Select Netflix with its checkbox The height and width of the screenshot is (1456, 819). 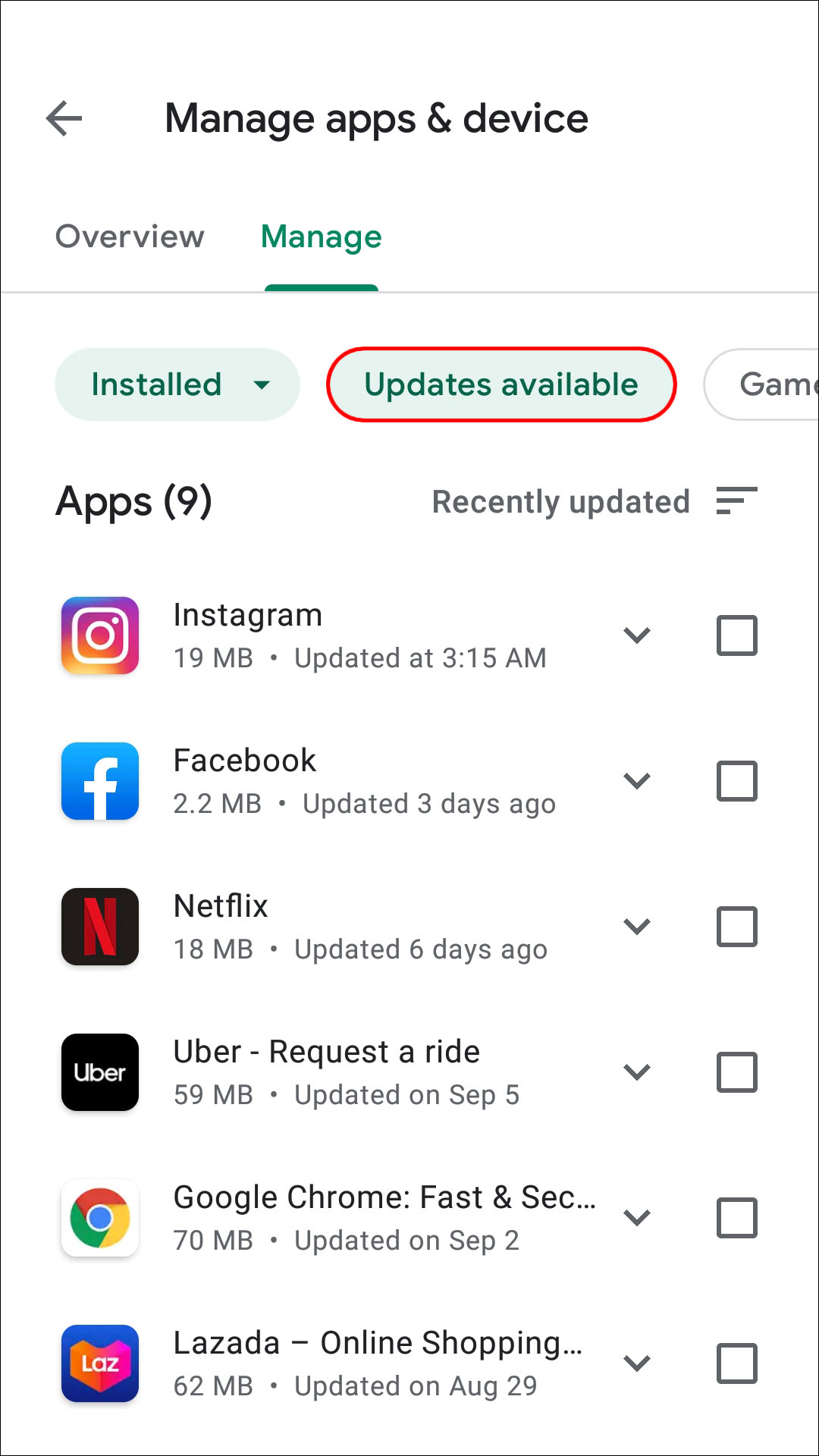click(736, 927)
